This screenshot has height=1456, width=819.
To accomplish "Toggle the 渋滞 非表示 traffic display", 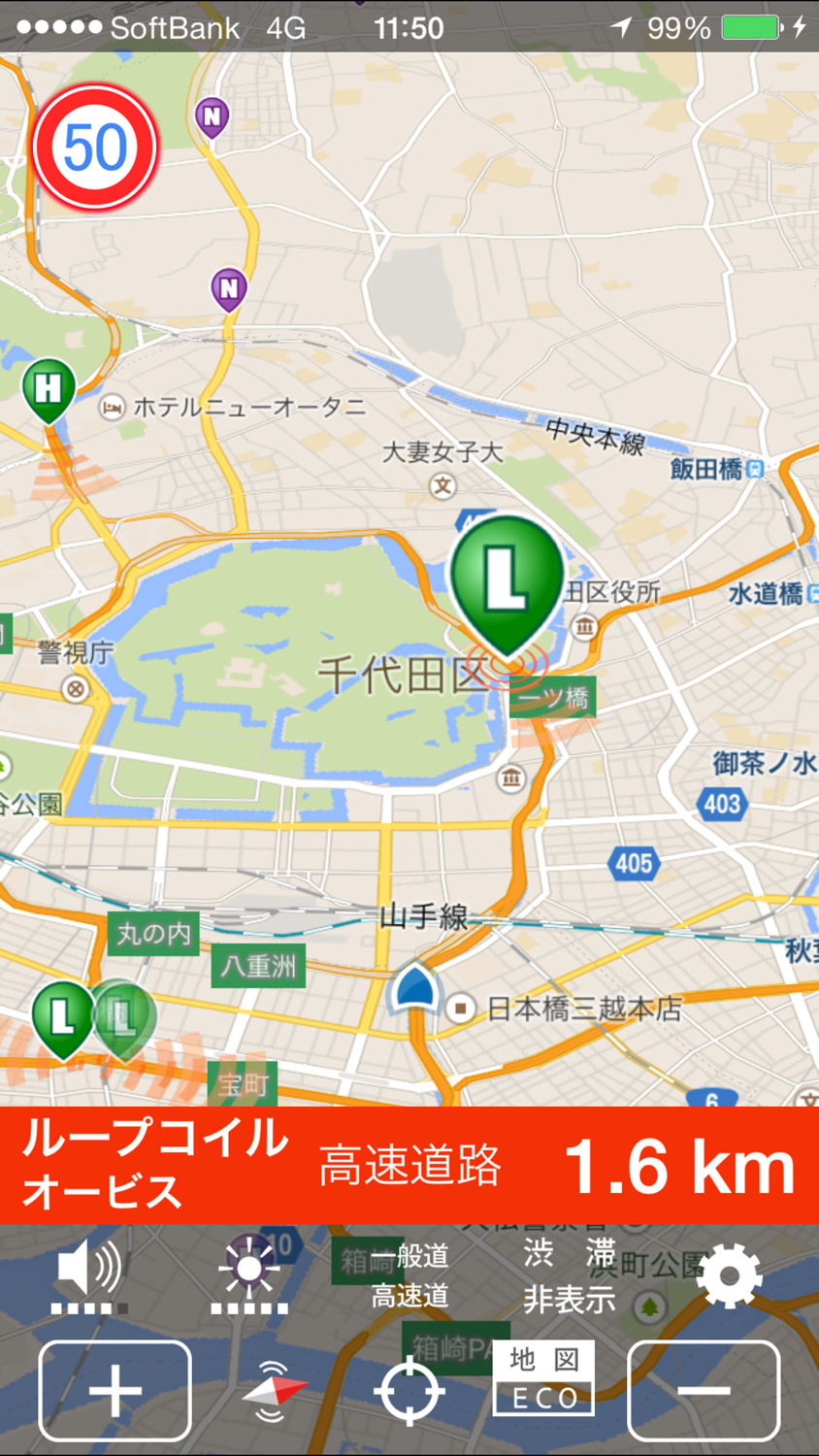I will pyautogui.click(x=570, y=1275).
